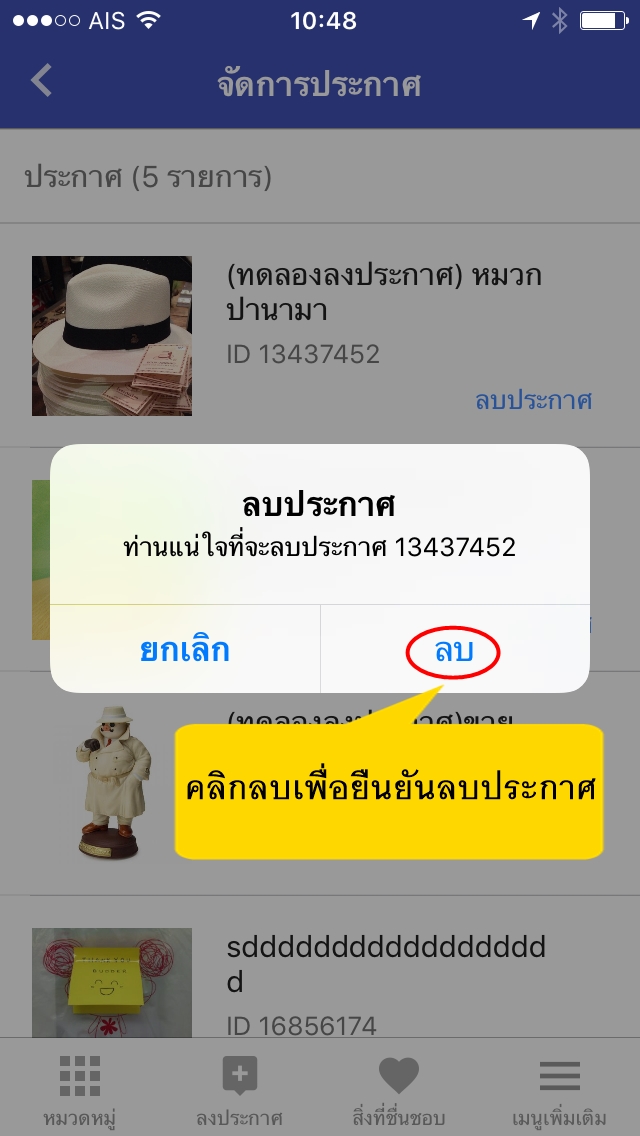
Task: Open the Panama hat listing ID 13437452
Action: tap(320, 335)
